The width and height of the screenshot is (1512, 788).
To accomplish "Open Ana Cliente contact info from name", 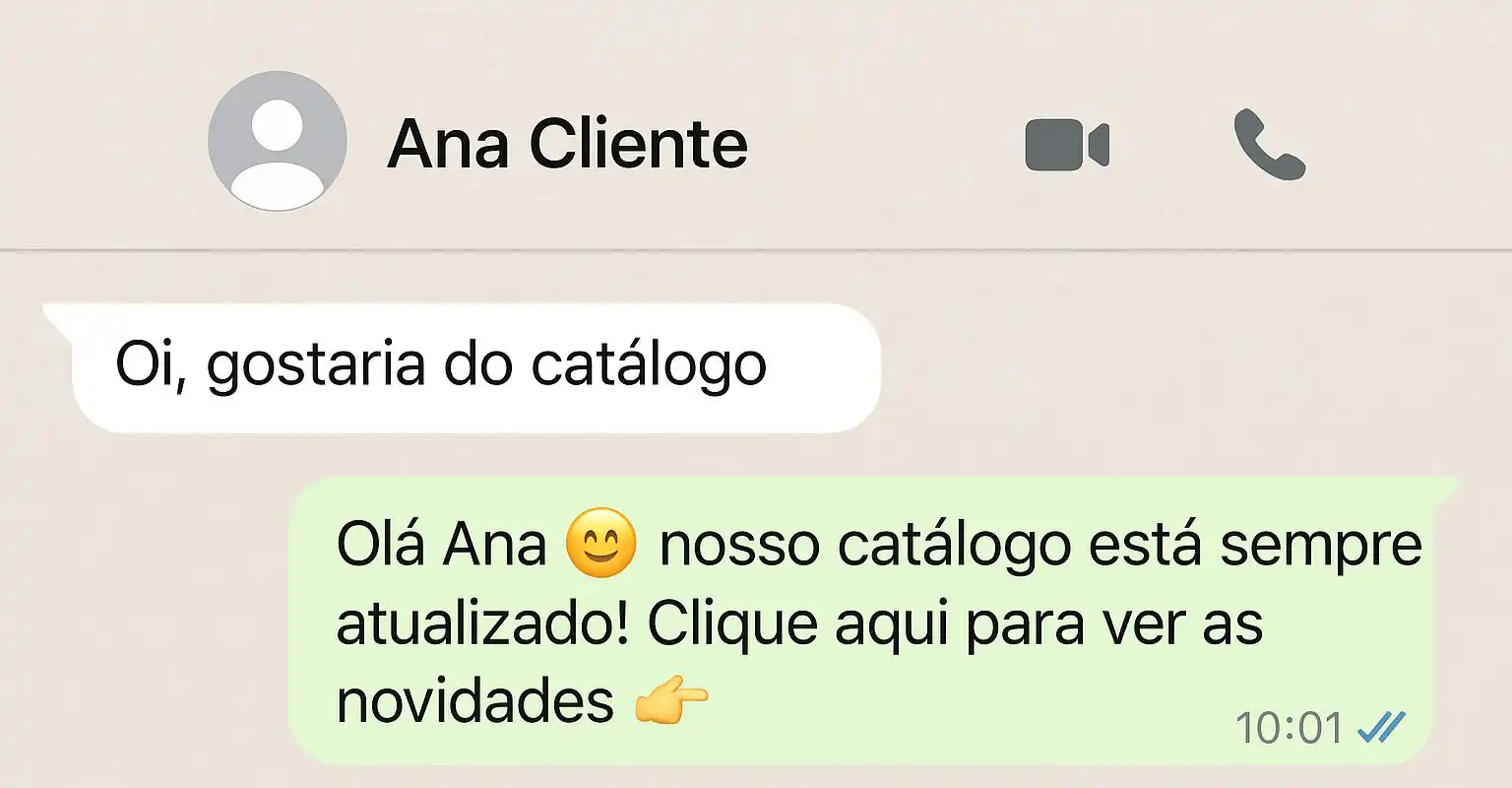I will click(567, 144).
